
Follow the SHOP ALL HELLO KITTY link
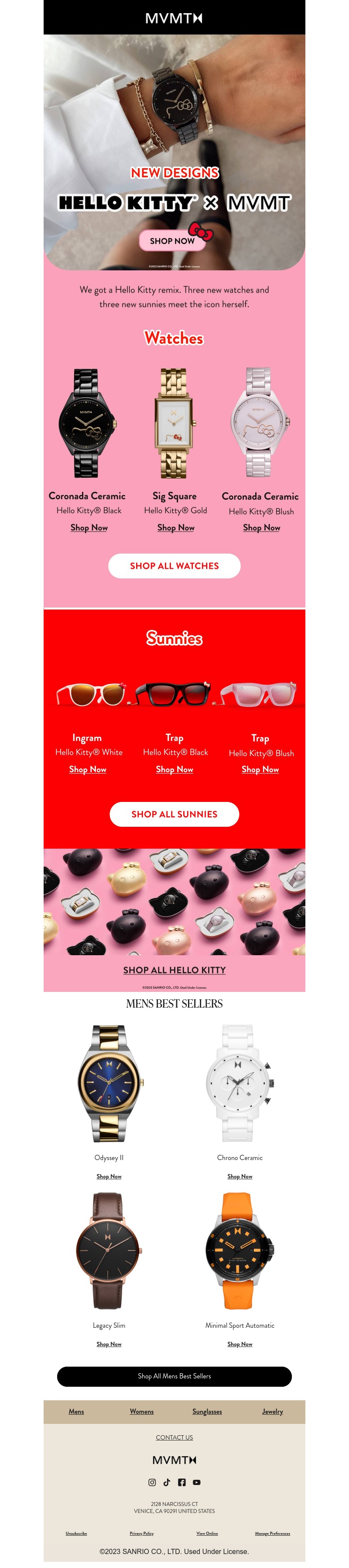(x=174, y=970)
